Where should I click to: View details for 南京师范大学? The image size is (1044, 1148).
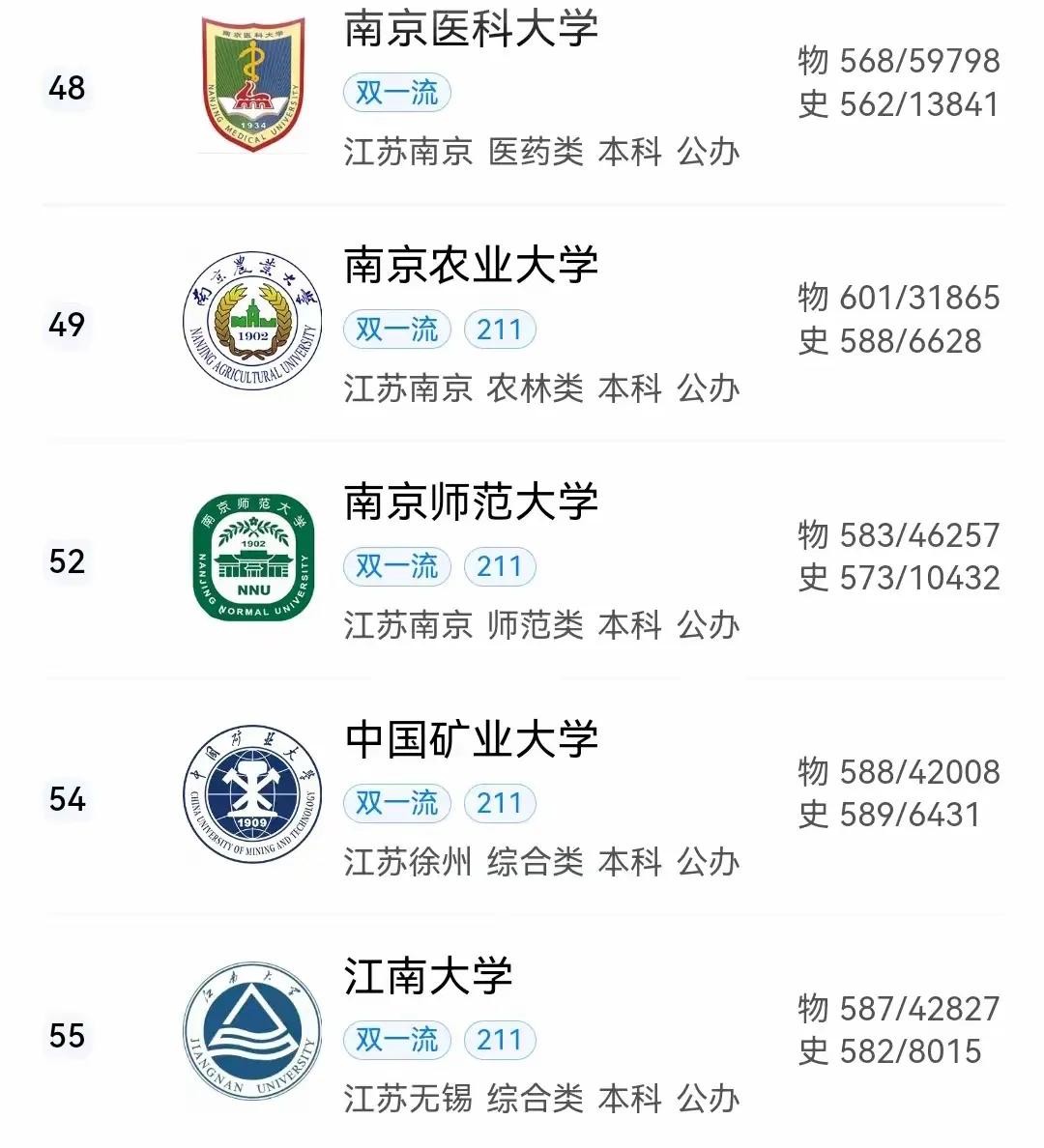[x=471, y=503]
